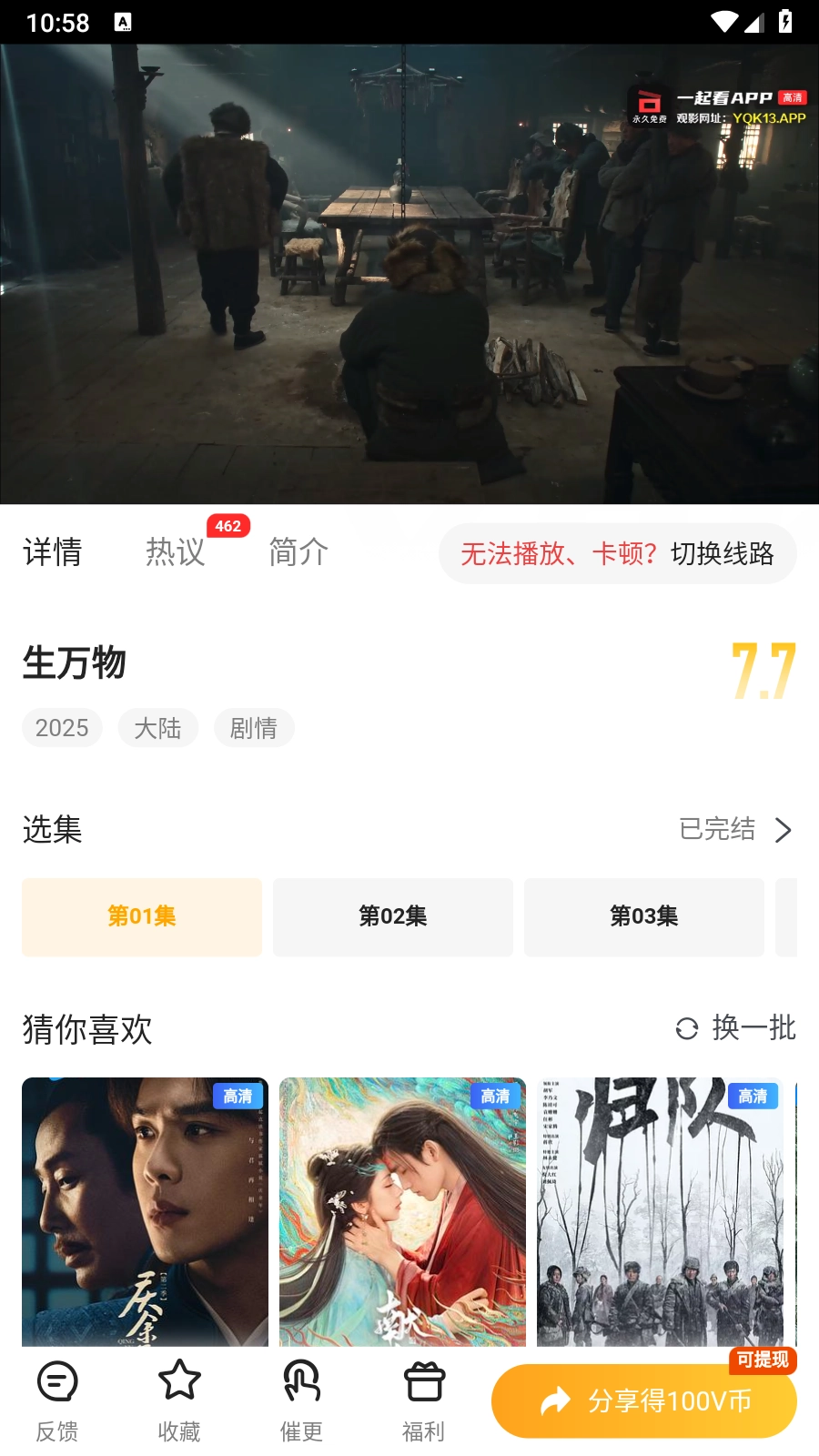Switch to the 热议 tab
The width and height of the screenshot is (819, 1456).
(x=176, y=551)
